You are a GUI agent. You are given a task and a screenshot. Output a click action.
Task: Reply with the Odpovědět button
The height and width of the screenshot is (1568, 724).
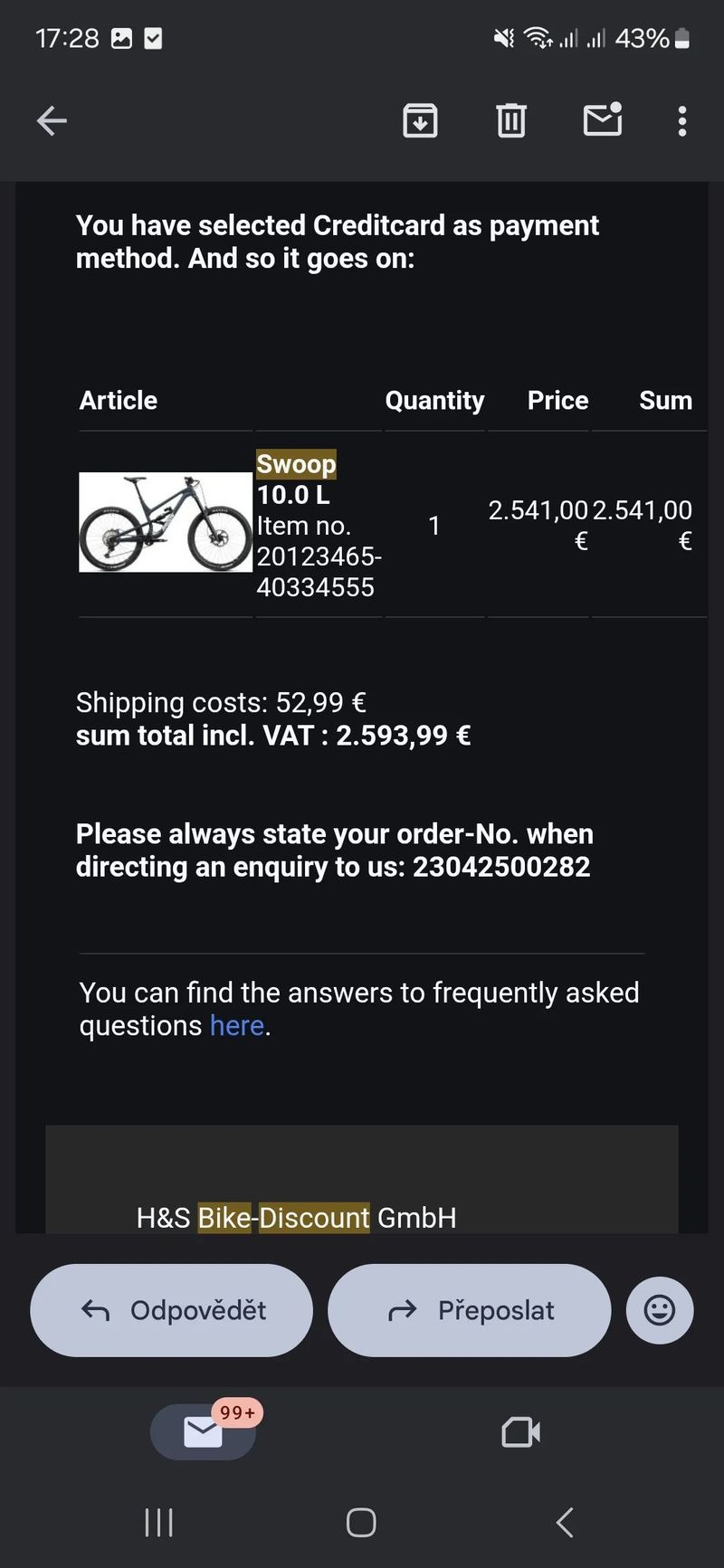point(172,1310)
